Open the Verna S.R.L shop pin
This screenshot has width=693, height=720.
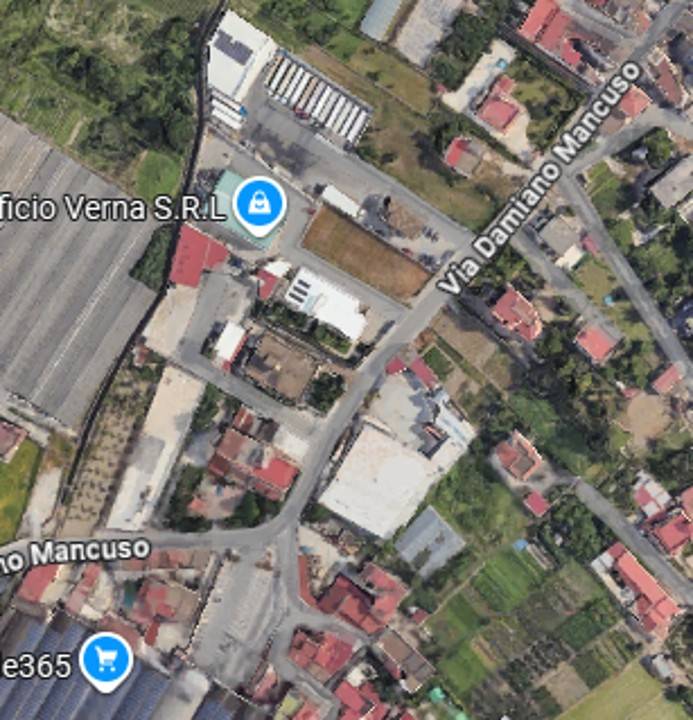pyautogui.click(x=259, y=203)
